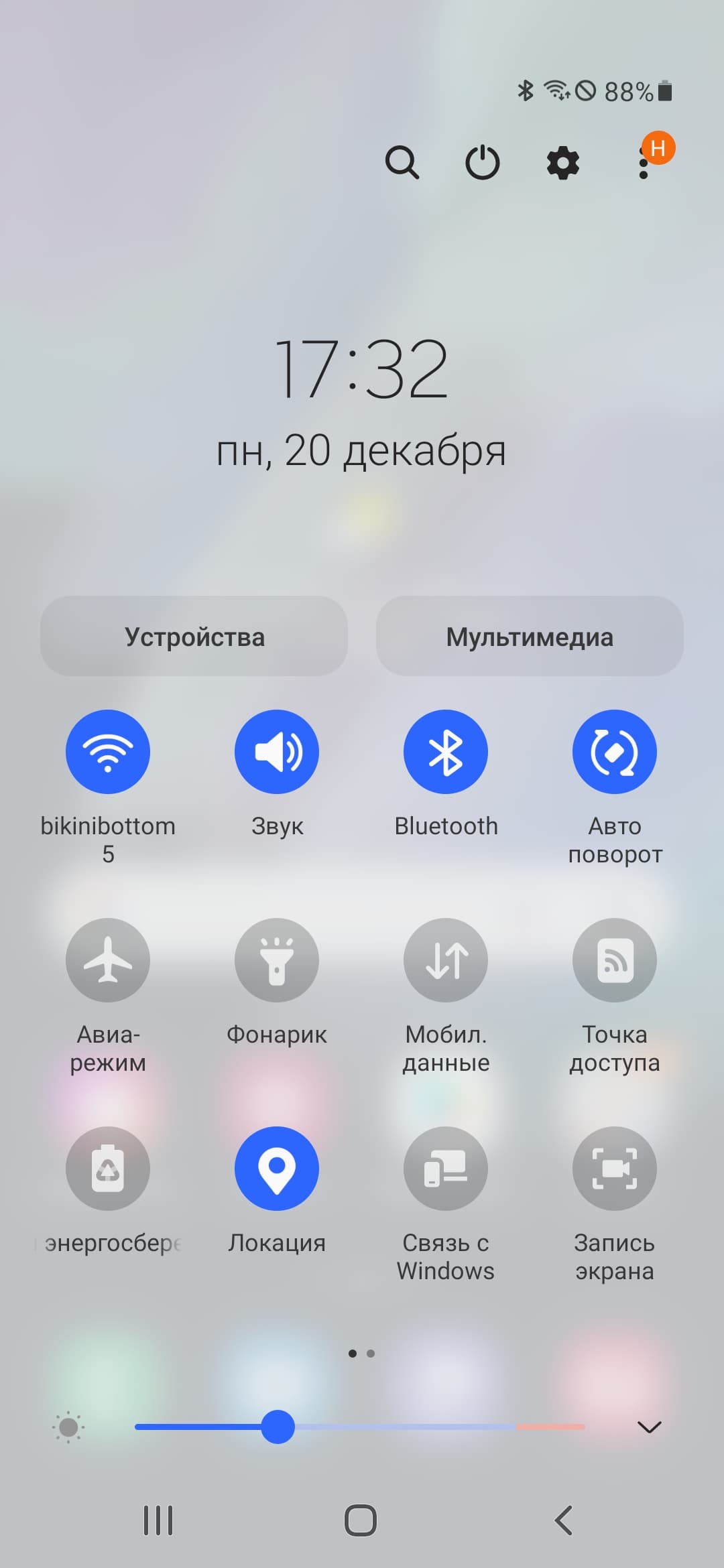The image size is (724, 1568).
Task: Turn on the Фонарик flashlight
Action: pyautogui.click(x=277, y=960)
